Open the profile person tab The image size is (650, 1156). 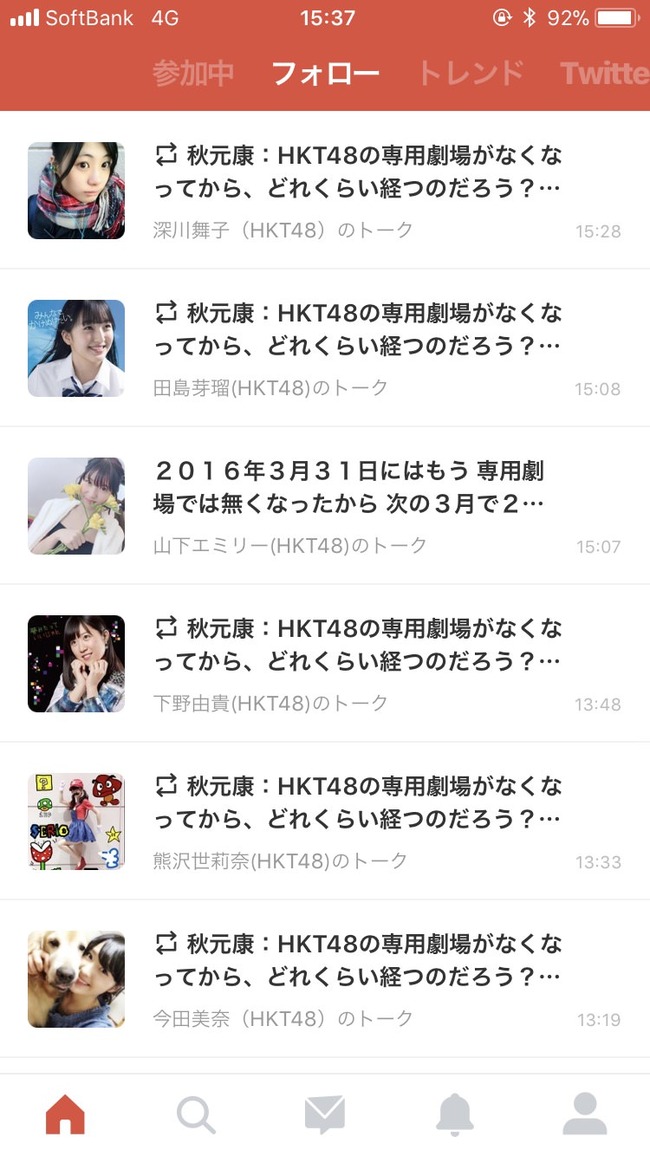click(585, 1114)
